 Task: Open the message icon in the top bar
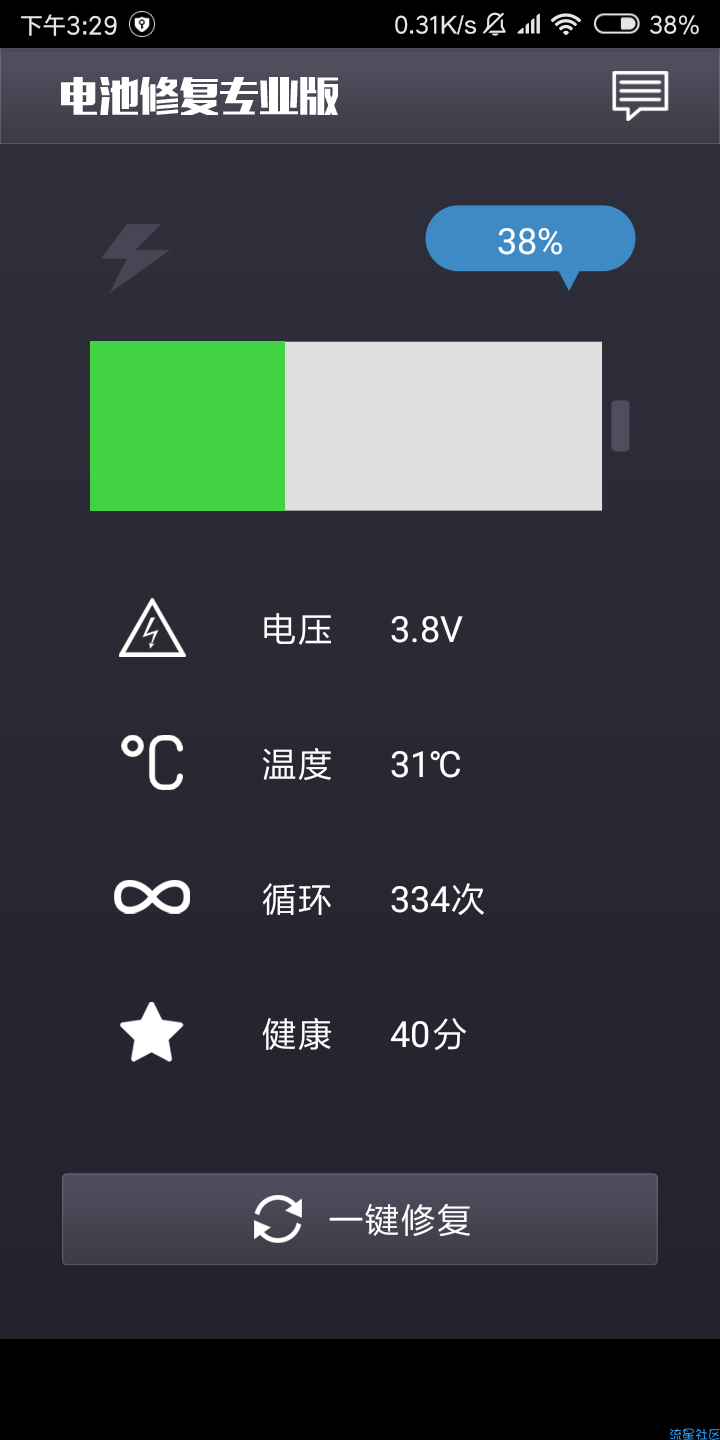point(640,96)
